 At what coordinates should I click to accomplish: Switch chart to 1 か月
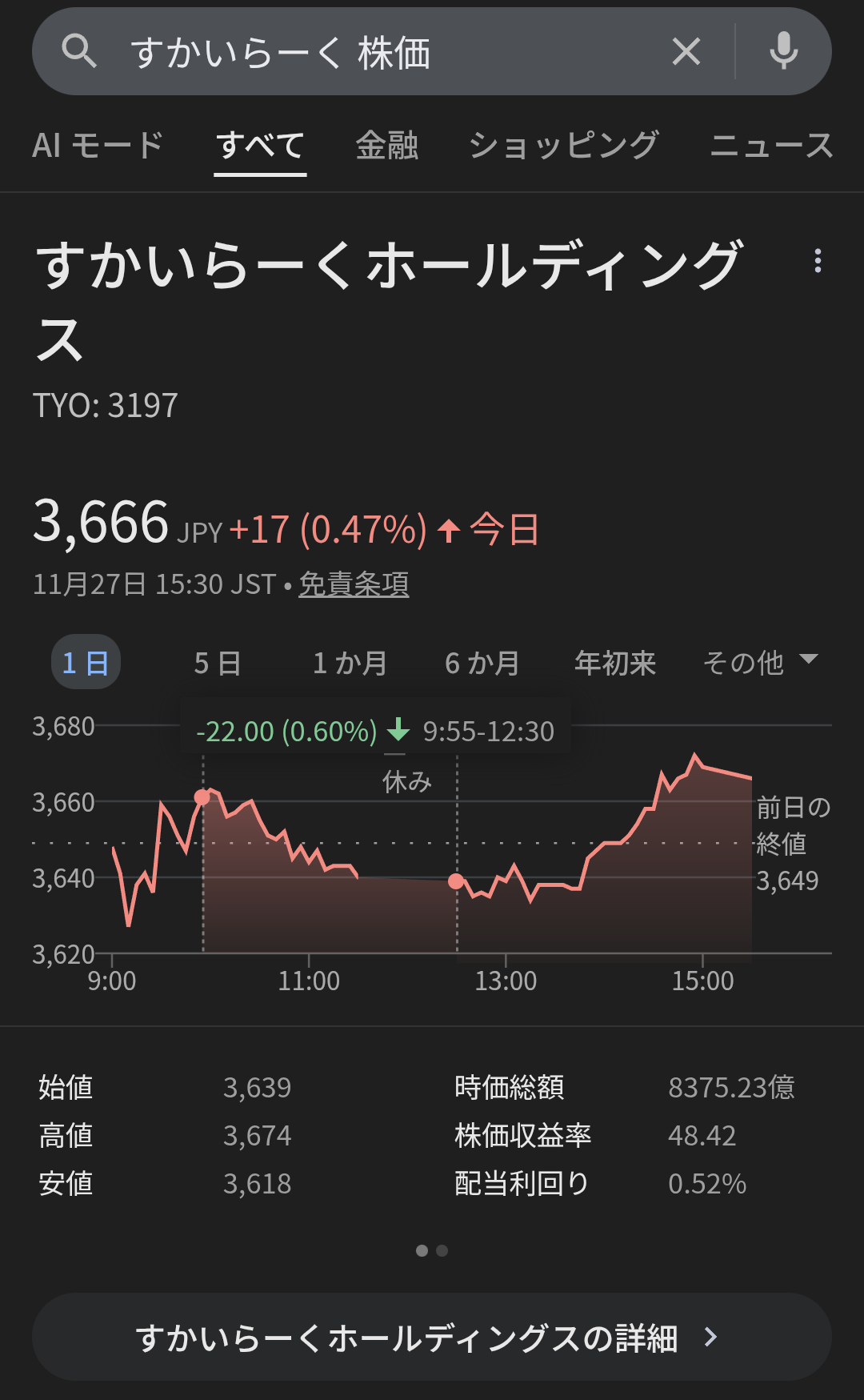[350, 663]
